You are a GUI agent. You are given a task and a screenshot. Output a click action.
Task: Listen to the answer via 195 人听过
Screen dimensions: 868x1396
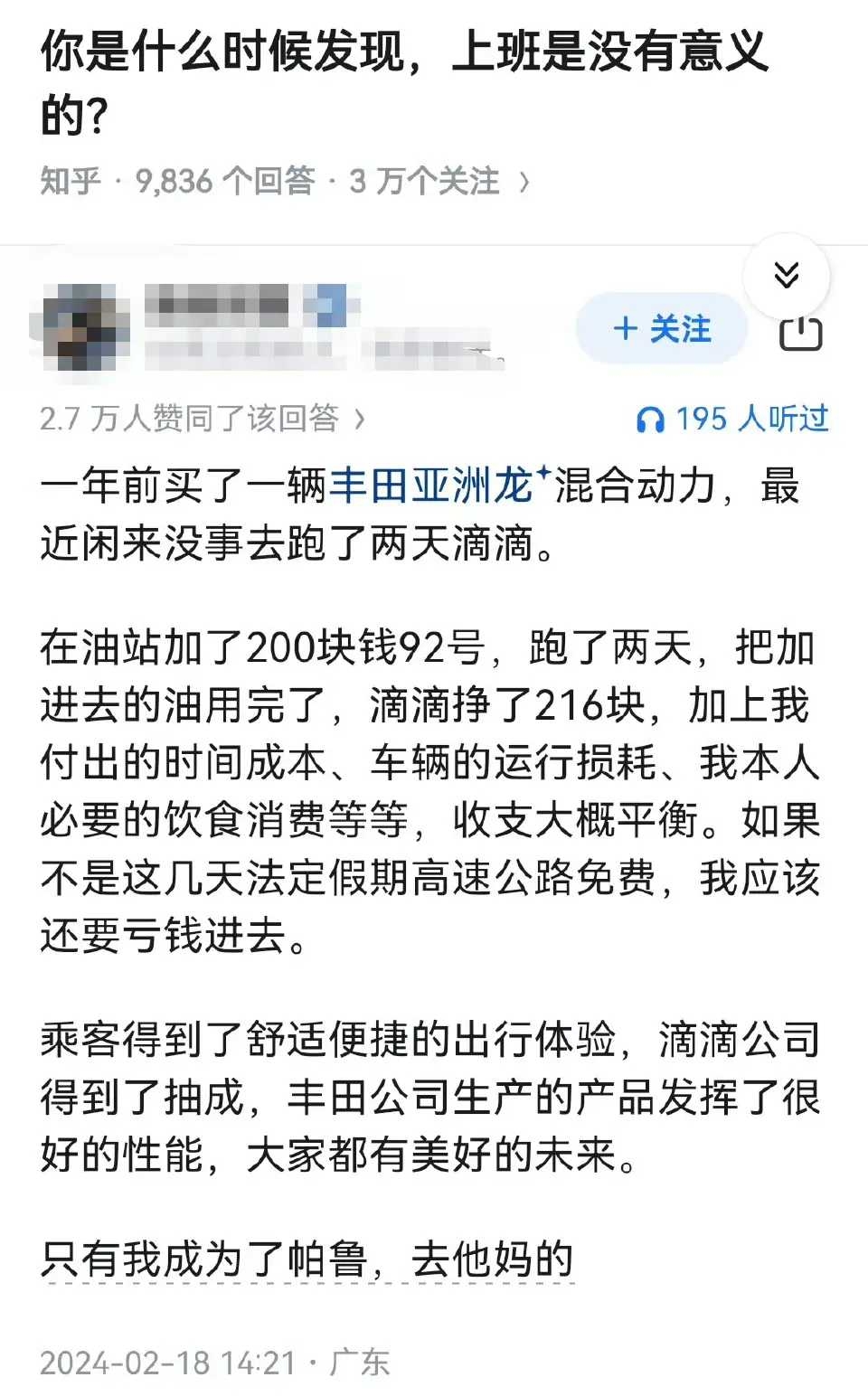coord(733,419)
